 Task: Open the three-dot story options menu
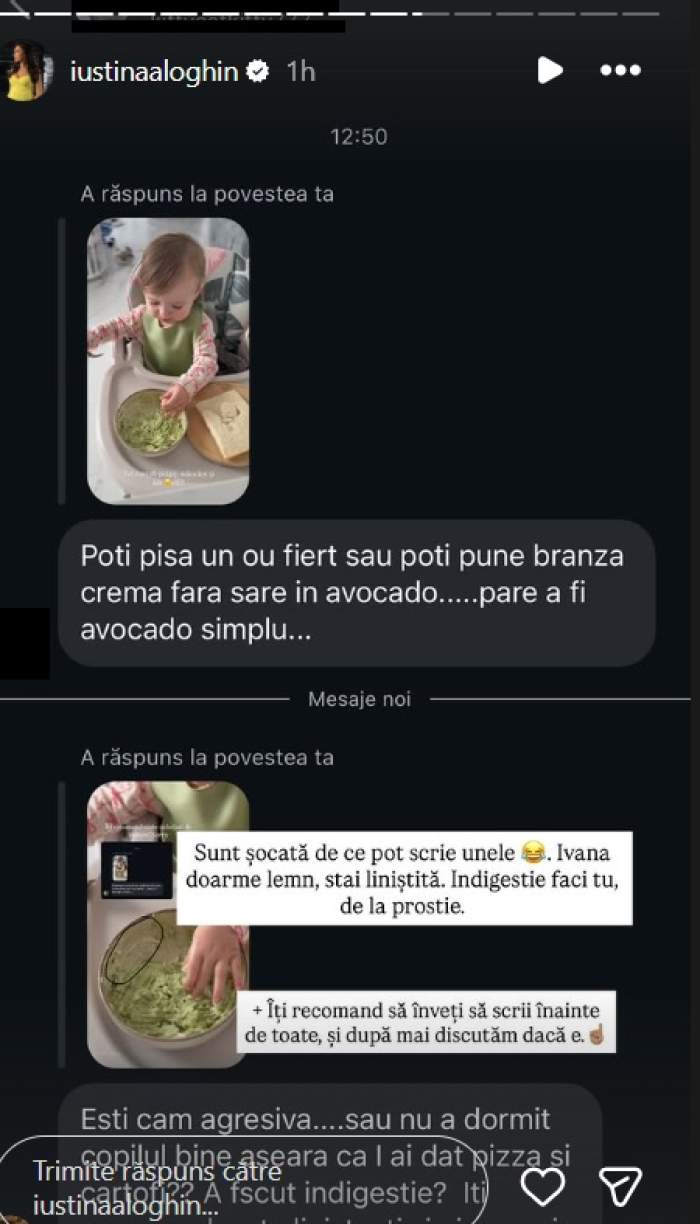tap(619, 70)
